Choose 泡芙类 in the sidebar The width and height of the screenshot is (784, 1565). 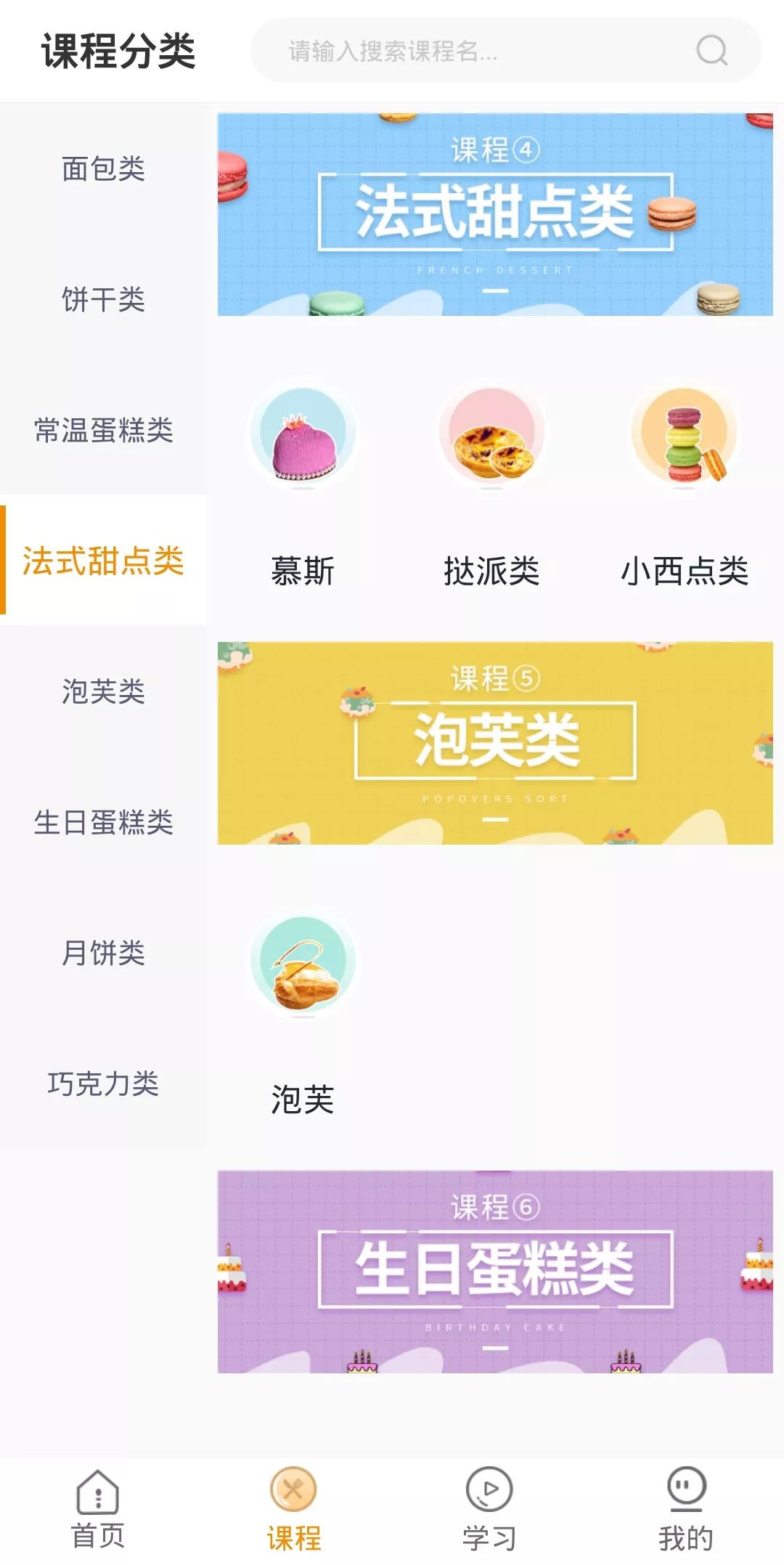103,691
